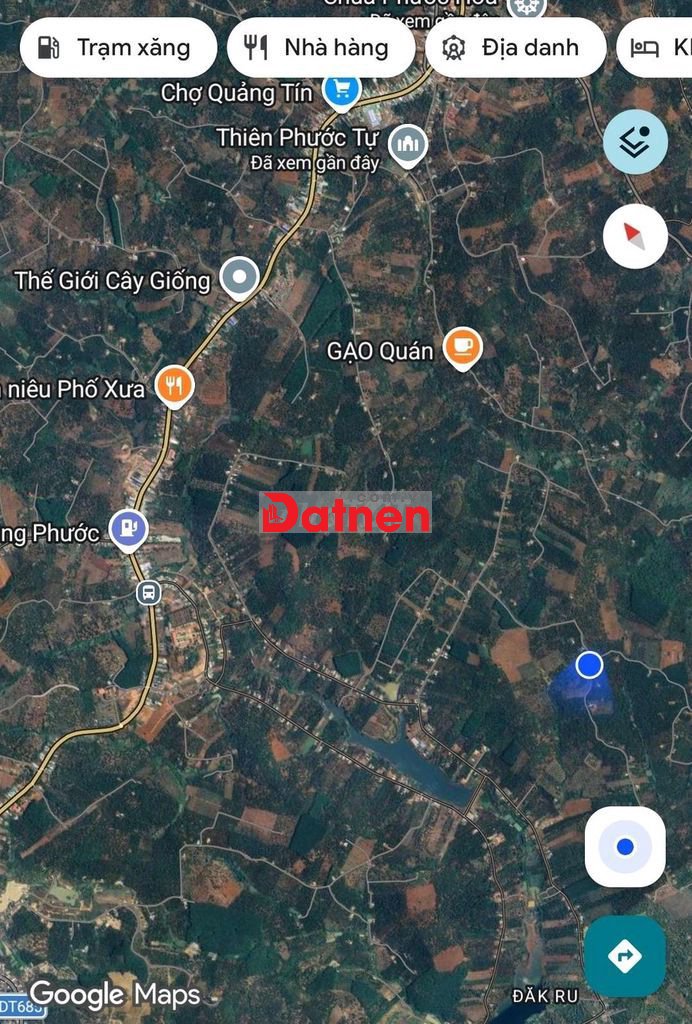The height and width of the screenshot is (1024, 692).
Task: Tap the bus stop marker
Action: tap(148, 593)
